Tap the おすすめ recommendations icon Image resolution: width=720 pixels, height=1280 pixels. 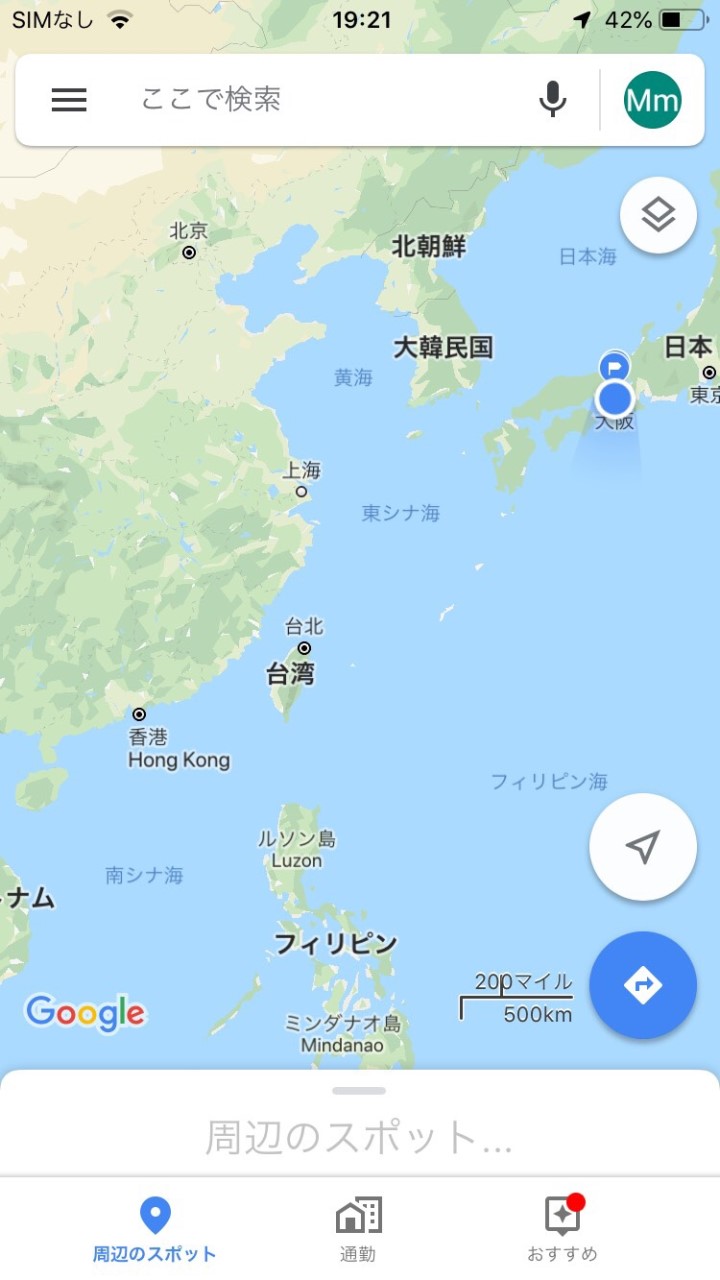[561, 1215]
